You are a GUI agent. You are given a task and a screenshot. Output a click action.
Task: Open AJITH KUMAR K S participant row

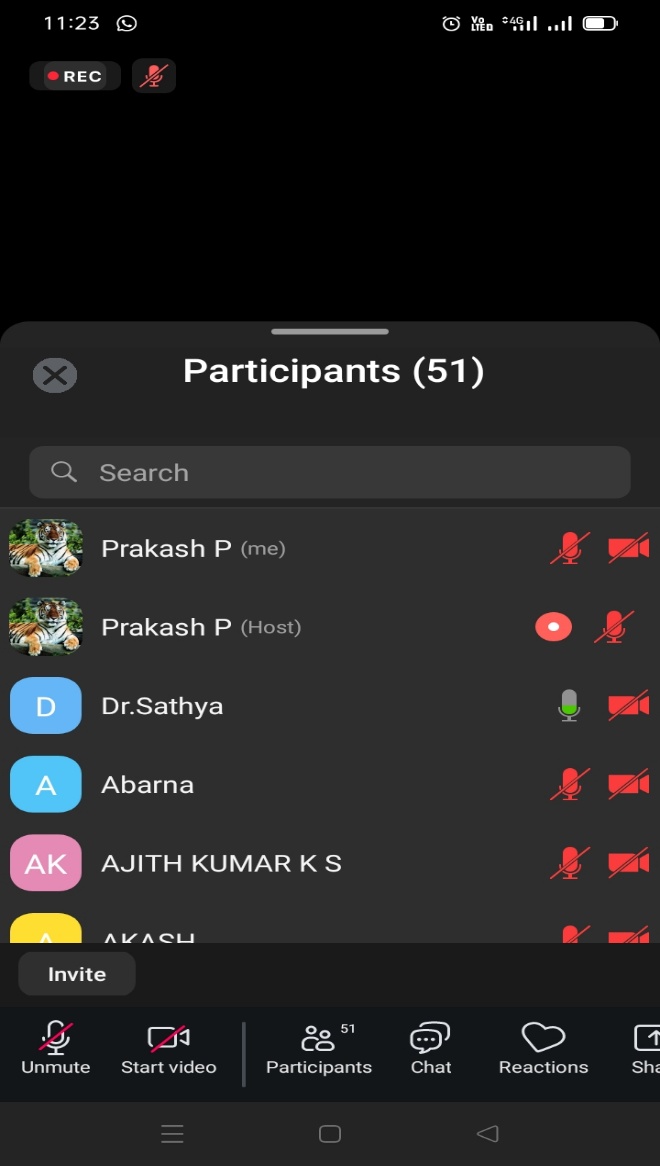(330, 863)
